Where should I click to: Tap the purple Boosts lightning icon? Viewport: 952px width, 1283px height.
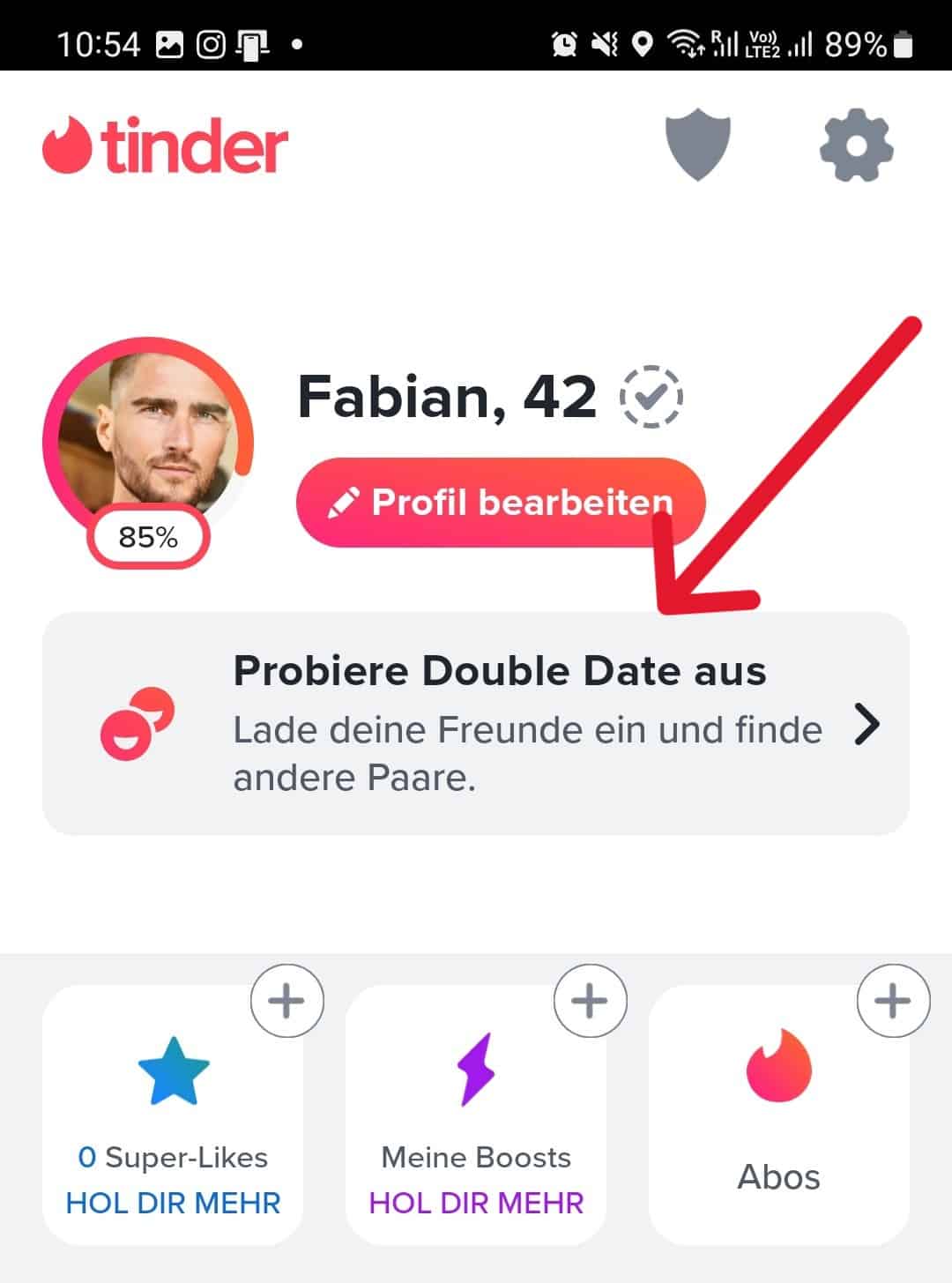click(475, 1070)
